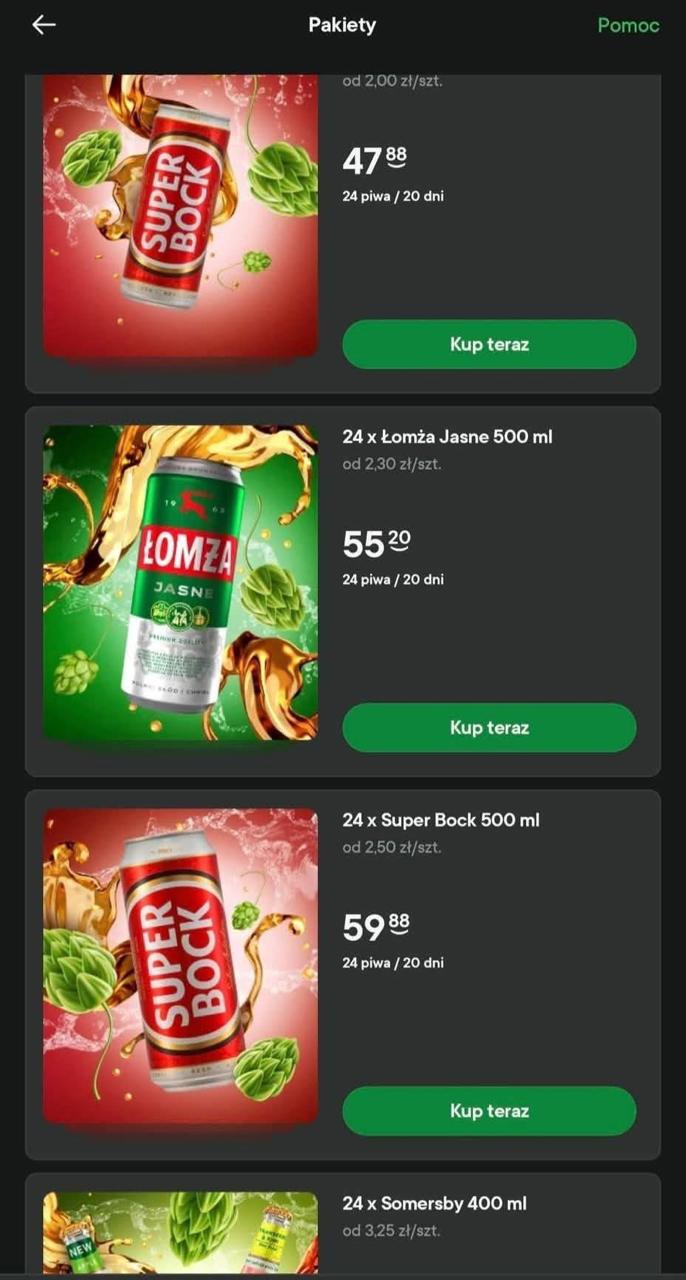Tap Kup teraz for Super Bock 500 ml
Screen dimensions: 686x1280
tap(489, 1110)
